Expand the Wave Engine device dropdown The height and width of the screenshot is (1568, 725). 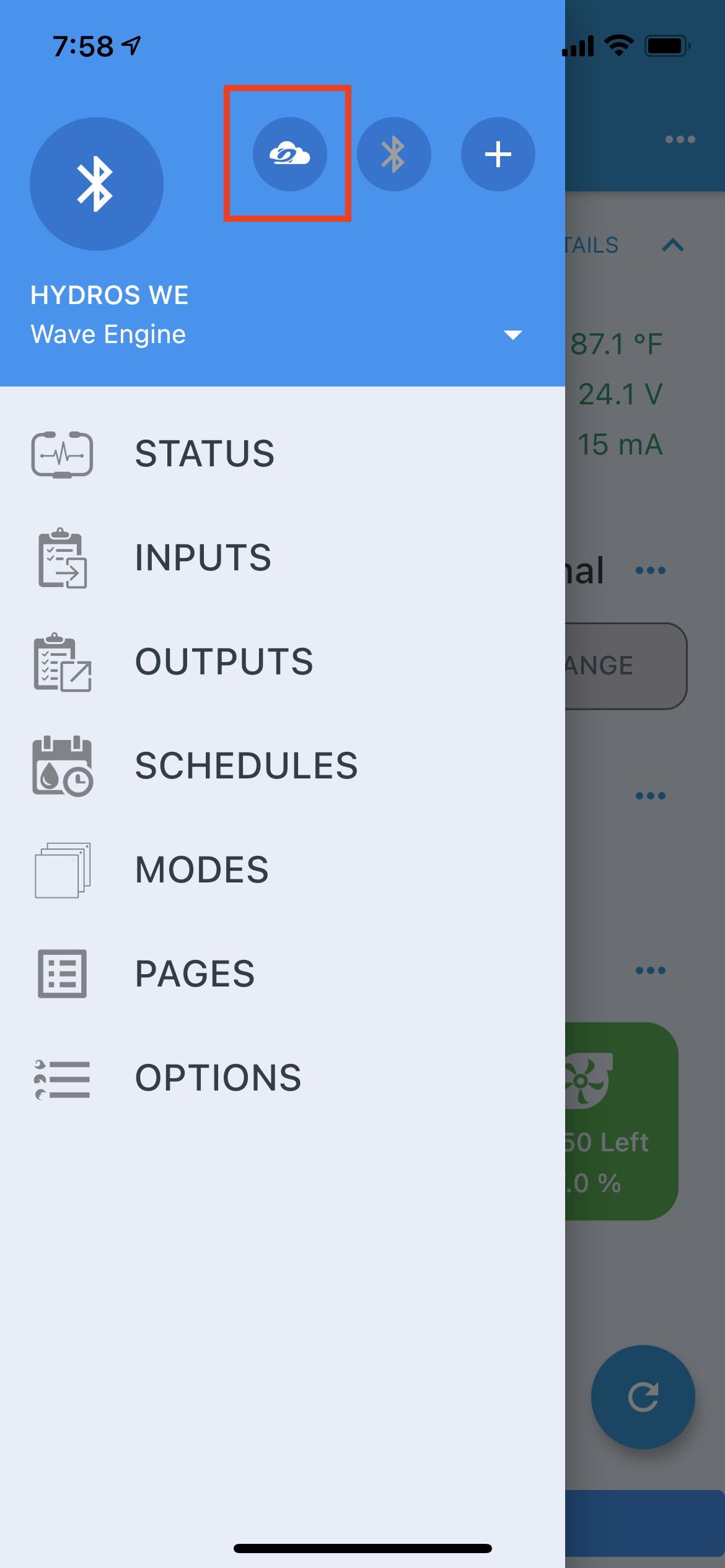(x=512, y=335)
